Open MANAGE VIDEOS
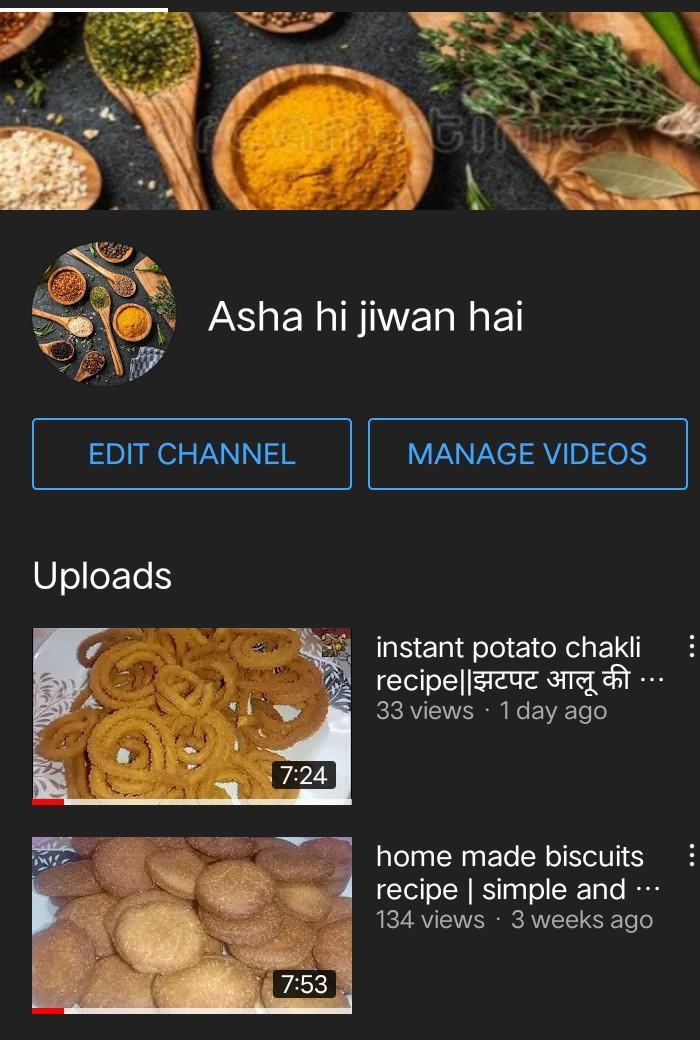 (x=527, y=454)
